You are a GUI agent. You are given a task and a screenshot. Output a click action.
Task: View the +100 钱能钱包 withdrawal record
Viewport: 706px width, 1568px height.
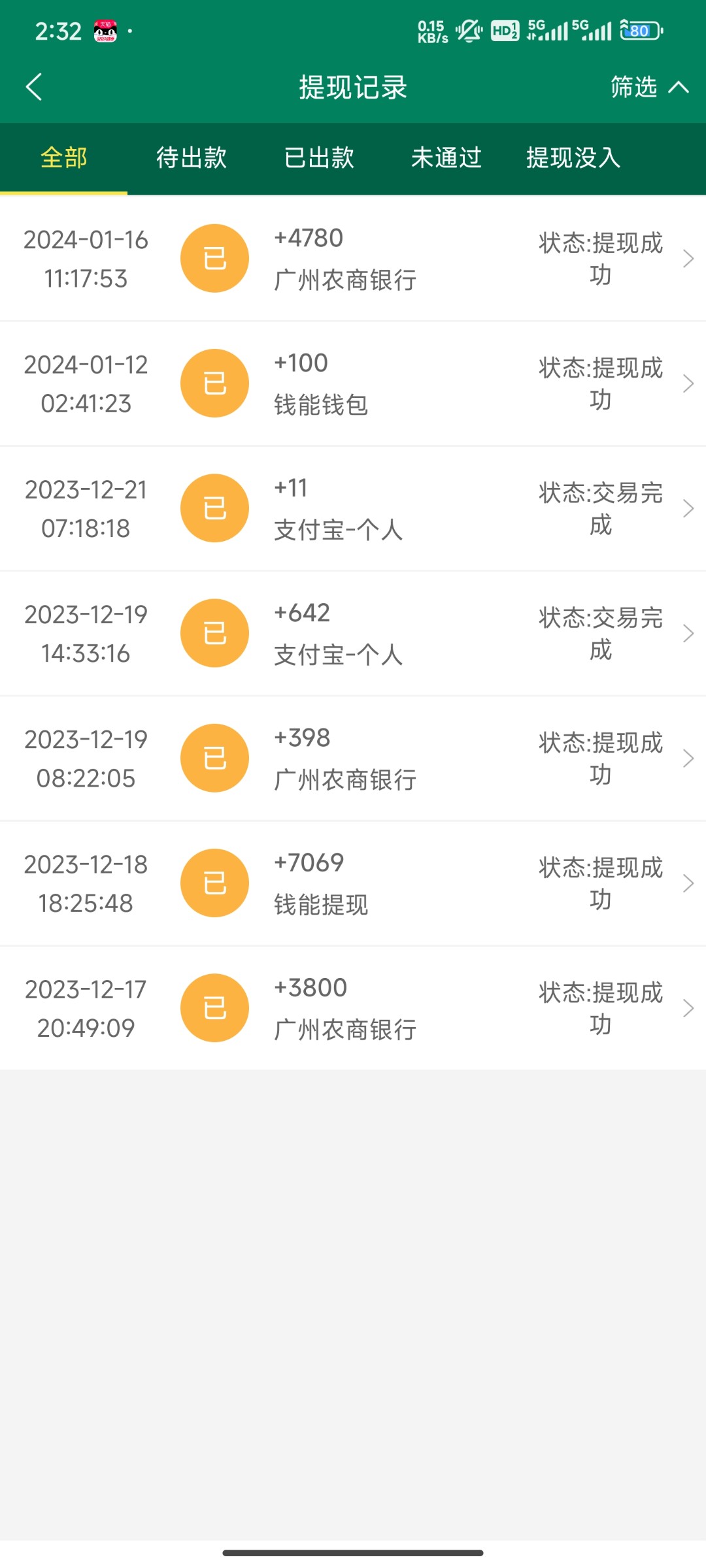(x=353, y=384)
